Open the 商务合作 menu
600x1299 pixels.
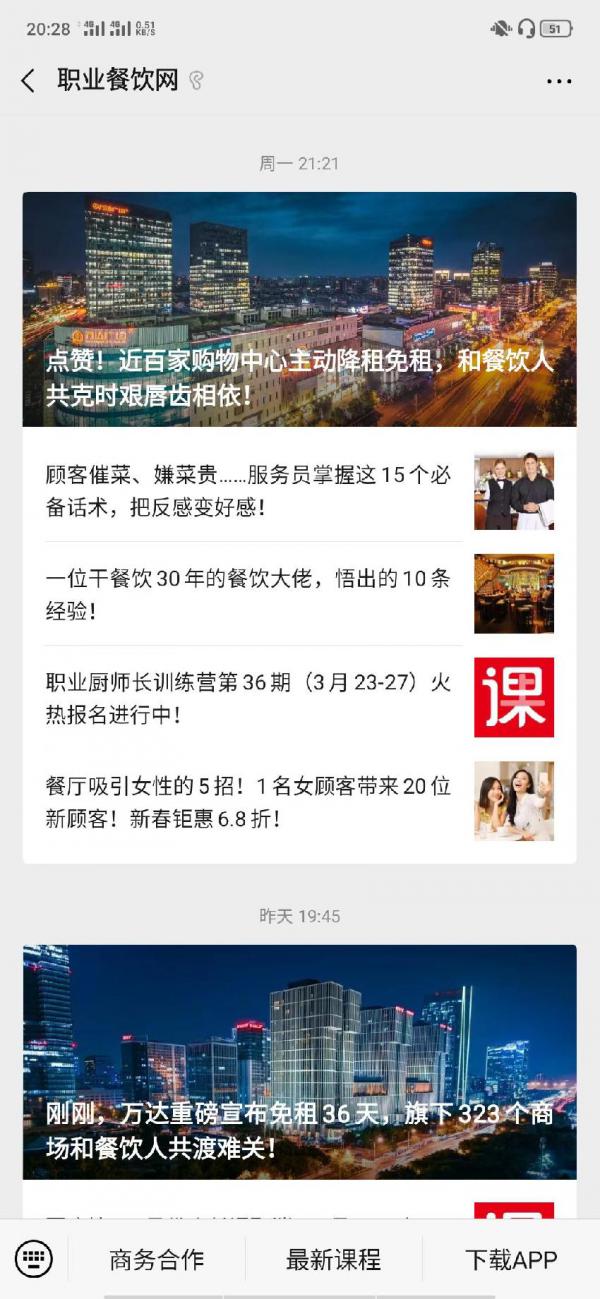pyautogui.click(x=157, y=1260)
